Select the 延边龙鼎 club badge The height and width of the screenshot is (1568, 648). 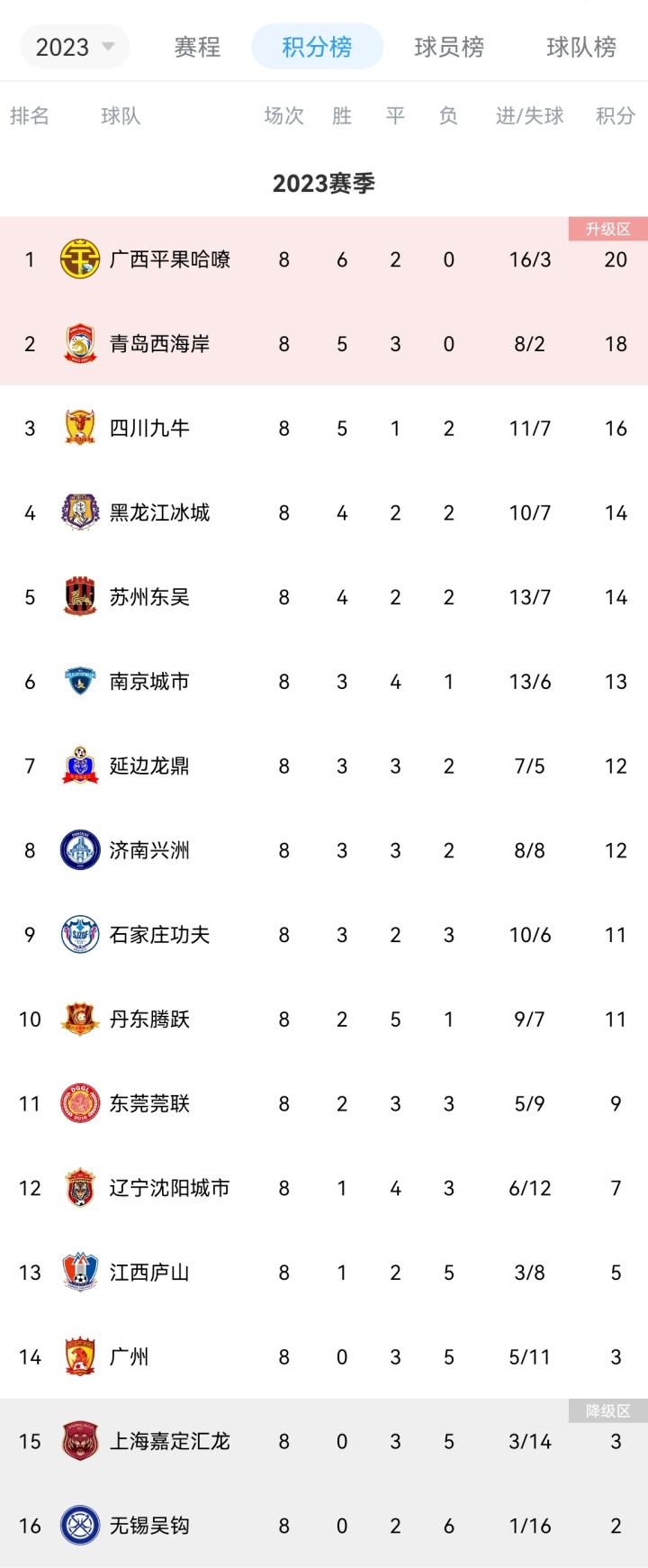point(79,766)
